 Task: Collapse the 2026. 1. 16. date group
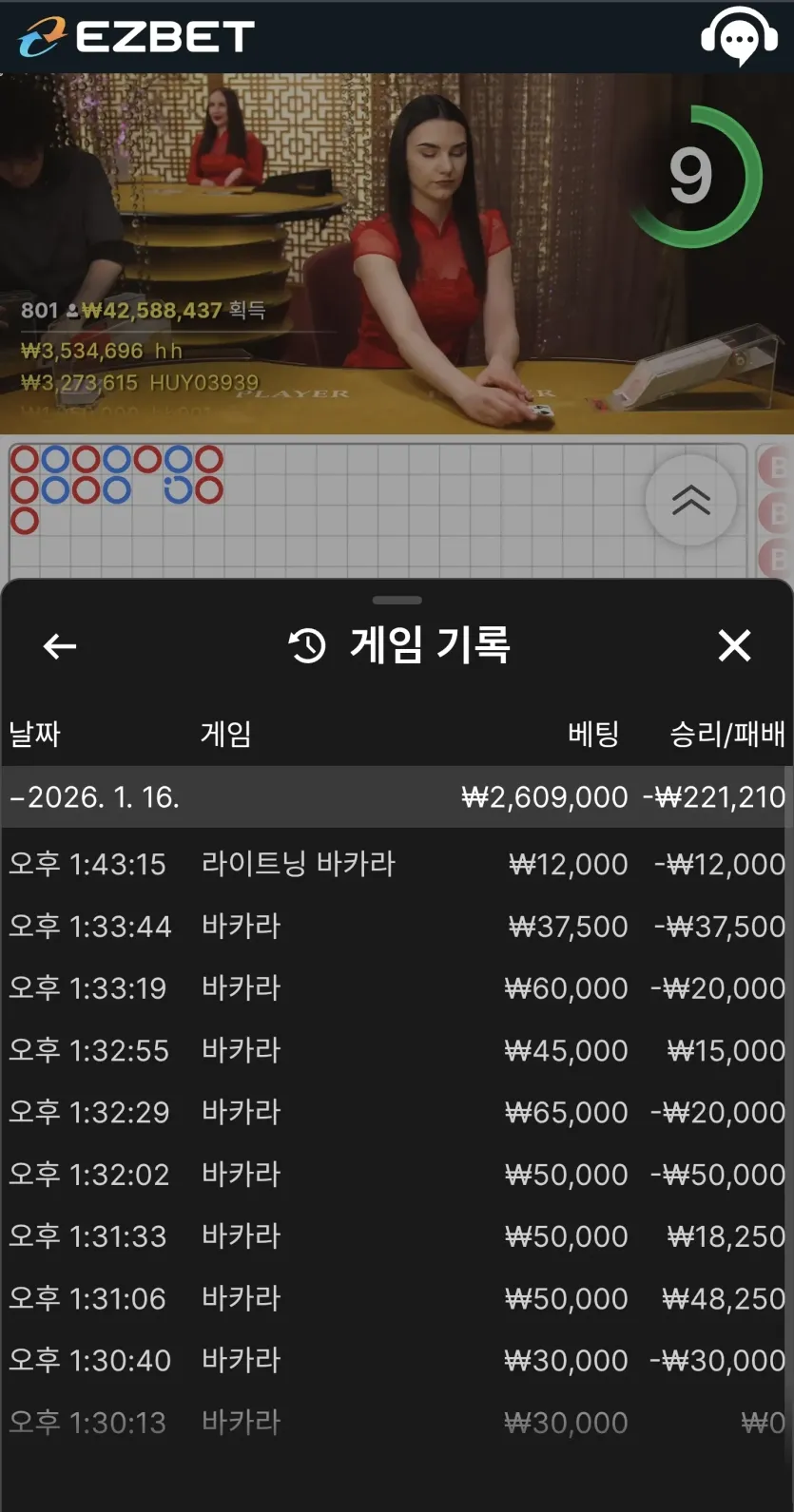(x=397, y=796)
